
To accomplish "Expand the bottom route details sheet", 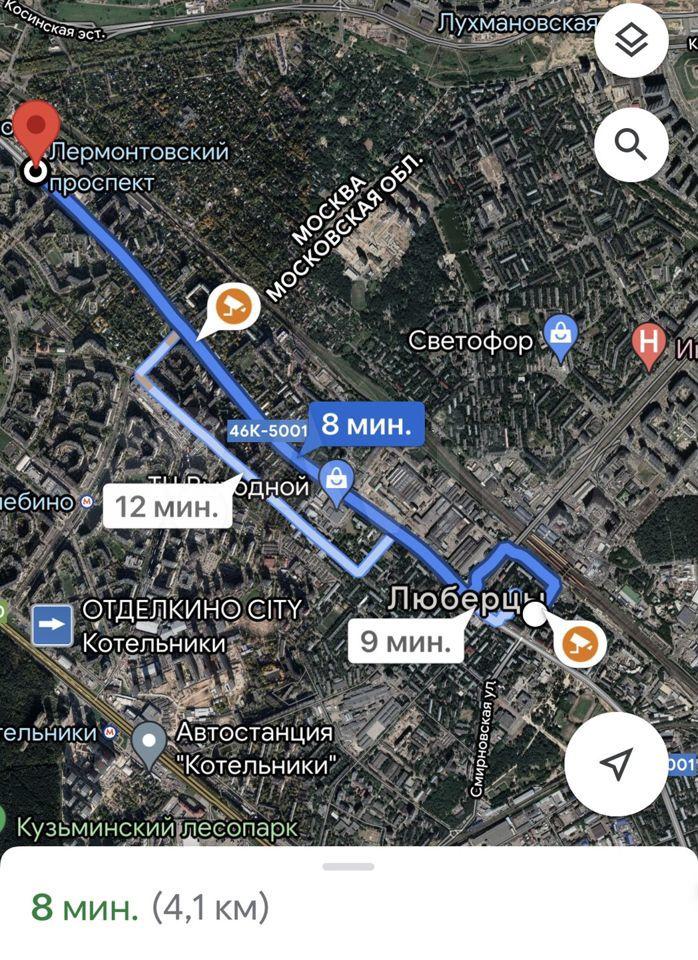I will (349, 866).
